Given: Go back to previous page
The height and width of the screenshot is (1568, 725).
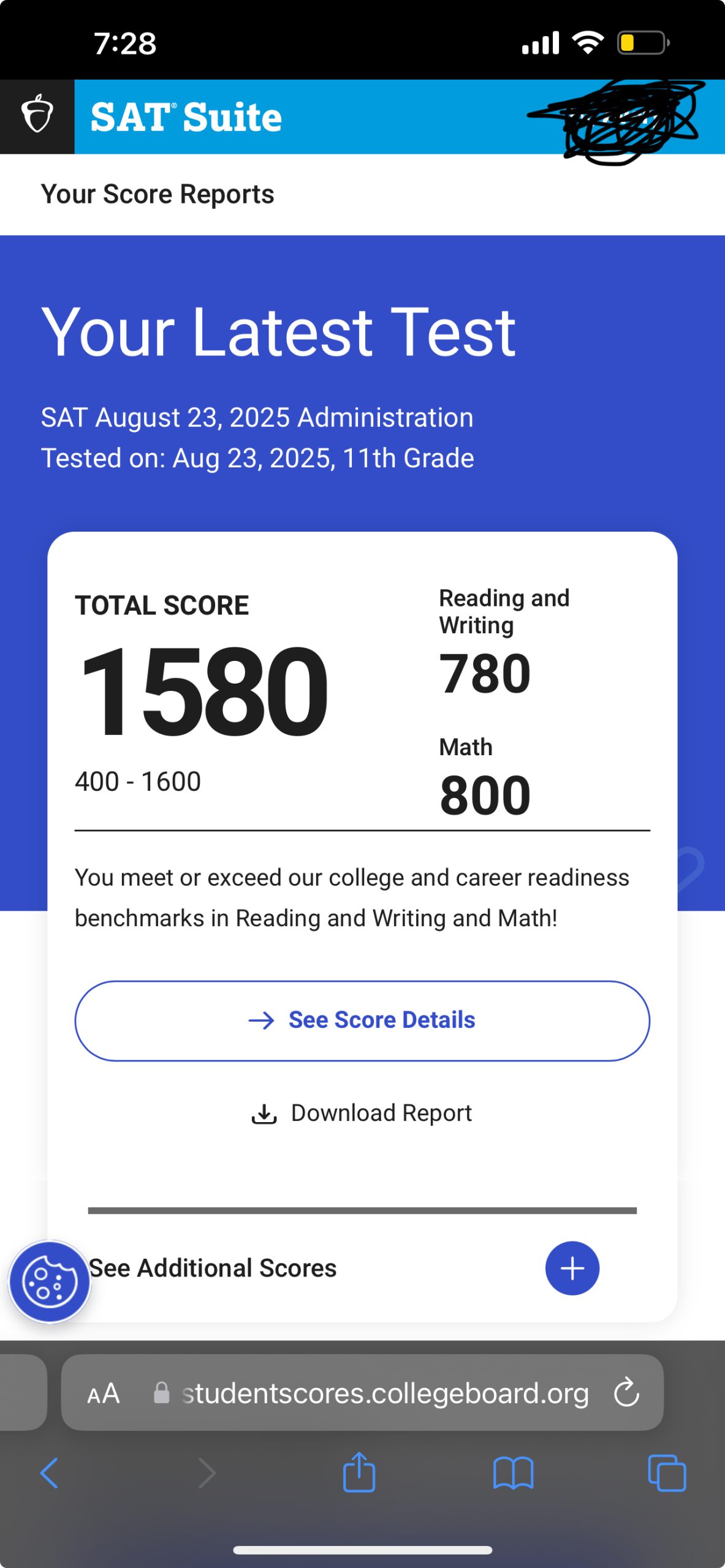Looking at the screenshot, I should tap(49, 1472).
